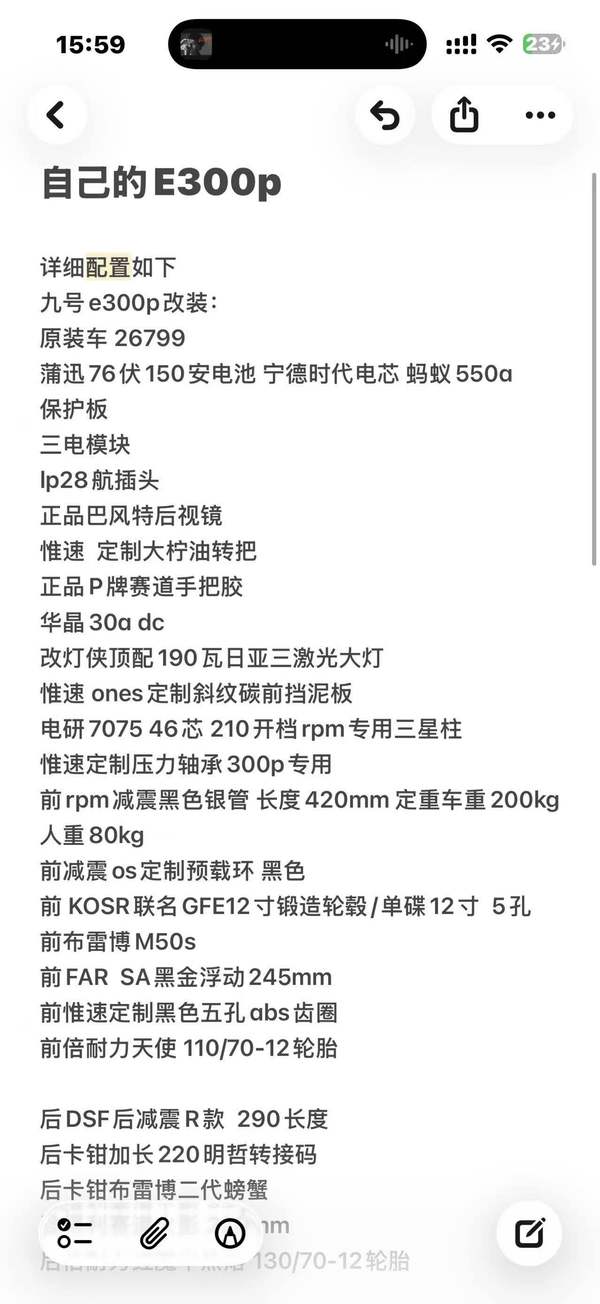Open the markup pen tool
This screenshot has width=600, height=1304.
[231, 1233]
